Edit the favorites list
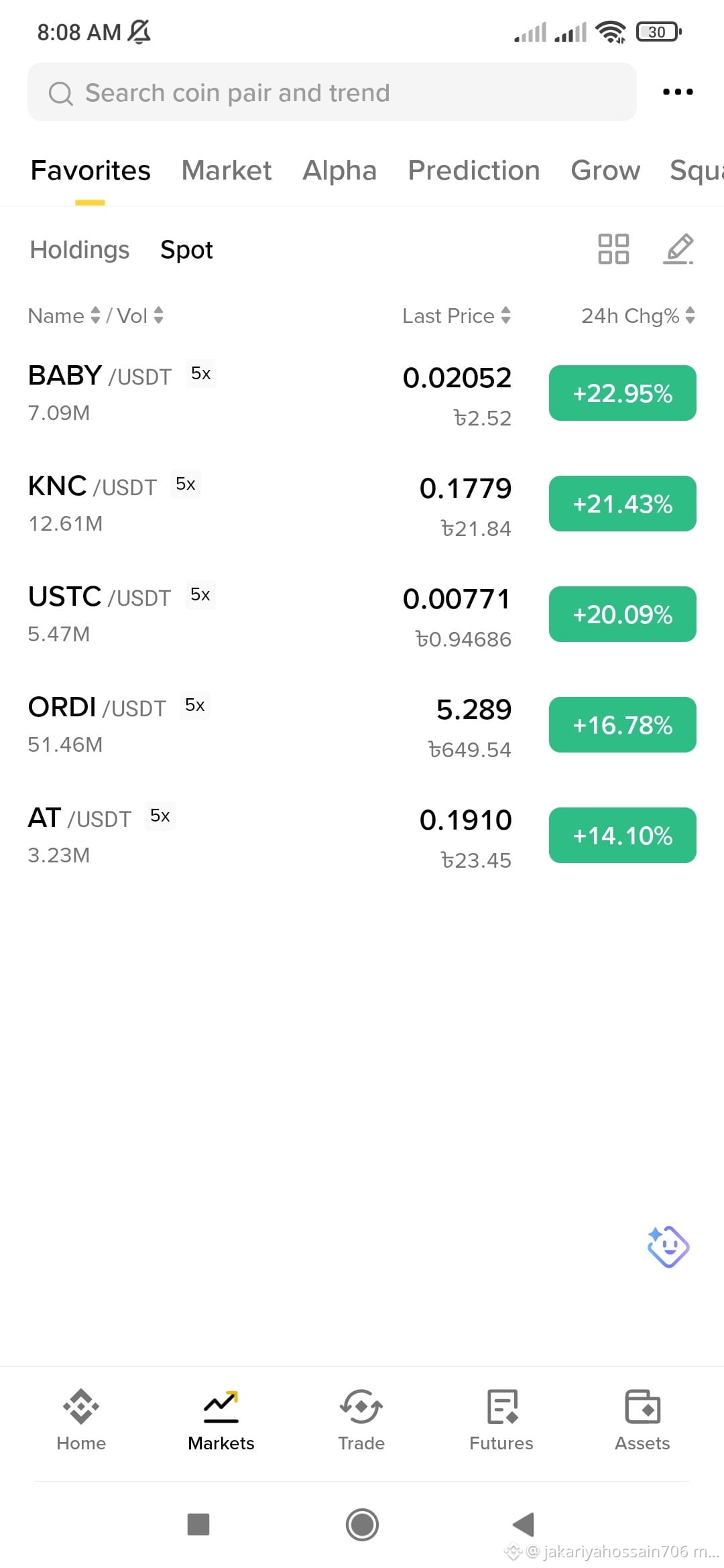Image resolution: width=724 pixels, height=1568 pixels. pos(678,249)
